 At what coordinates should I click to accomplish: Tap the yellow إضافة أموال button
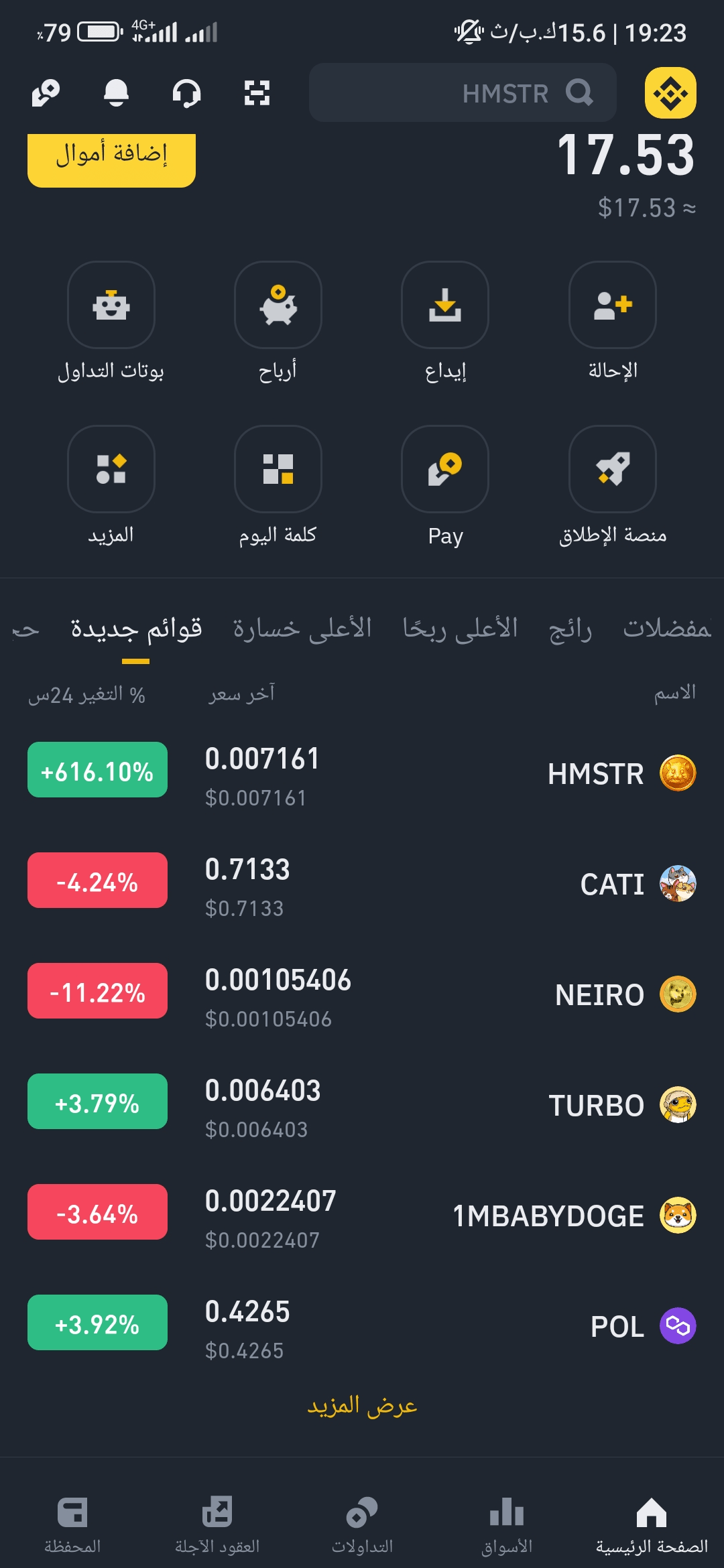click(111, 155)
